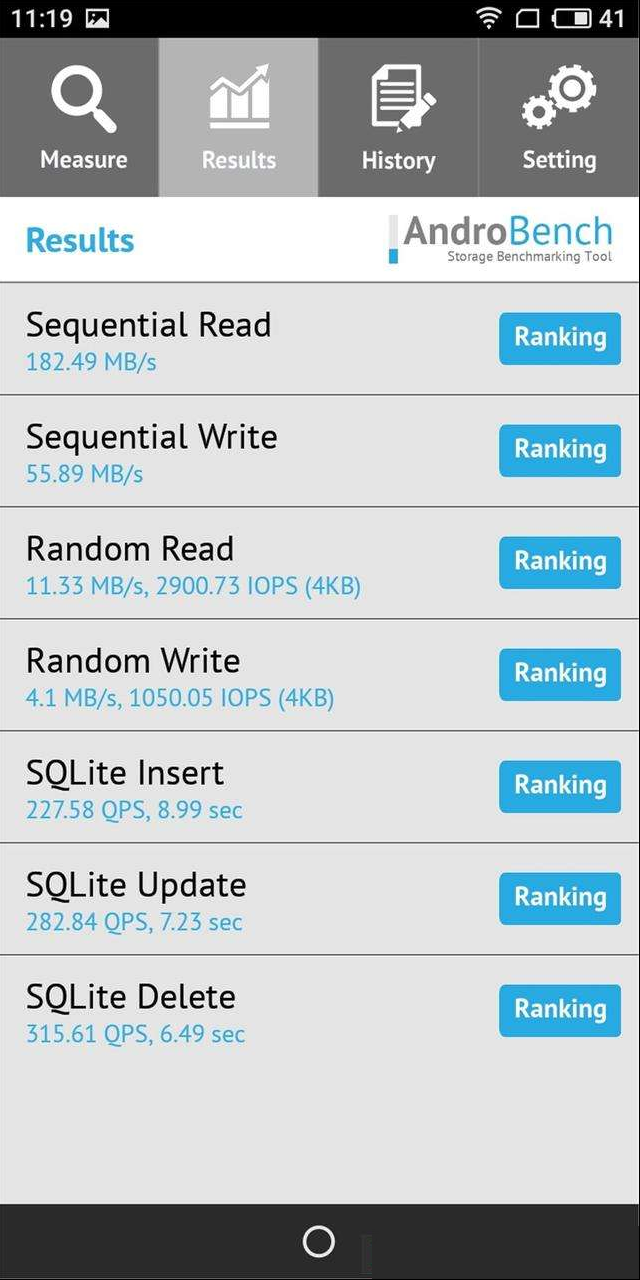This screenshot has width=640, height=1280.
Task: Check Ranking for SQLite Update
Action: tap(560, 898)
